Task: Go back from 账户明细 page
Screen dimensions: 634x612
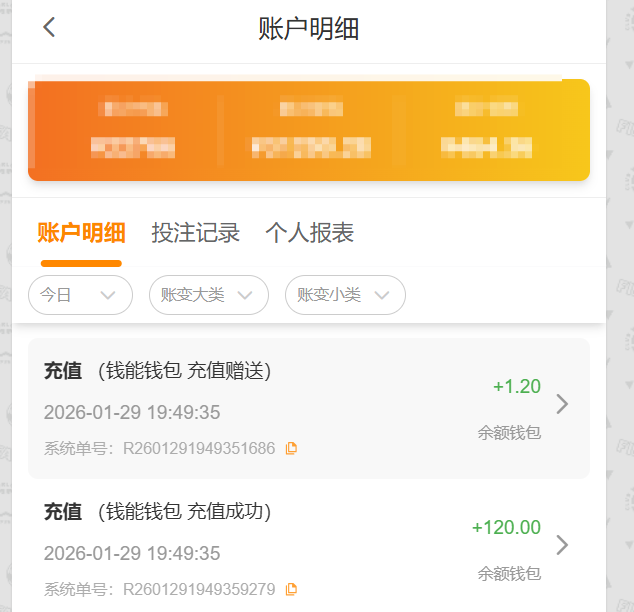Action: tap(49, 28)
